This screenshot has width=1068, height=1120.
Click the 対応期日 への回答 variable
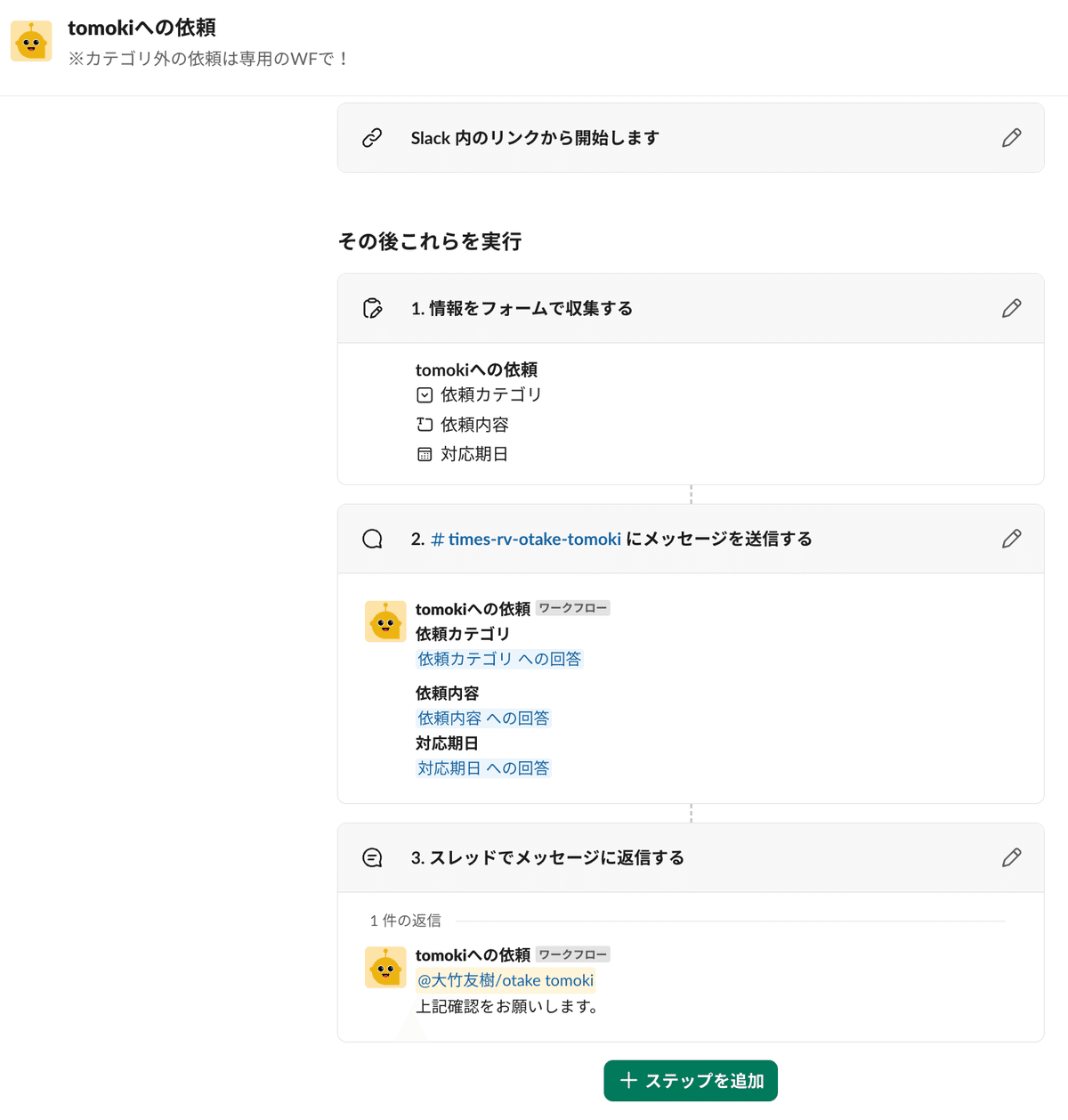(483, 767)
